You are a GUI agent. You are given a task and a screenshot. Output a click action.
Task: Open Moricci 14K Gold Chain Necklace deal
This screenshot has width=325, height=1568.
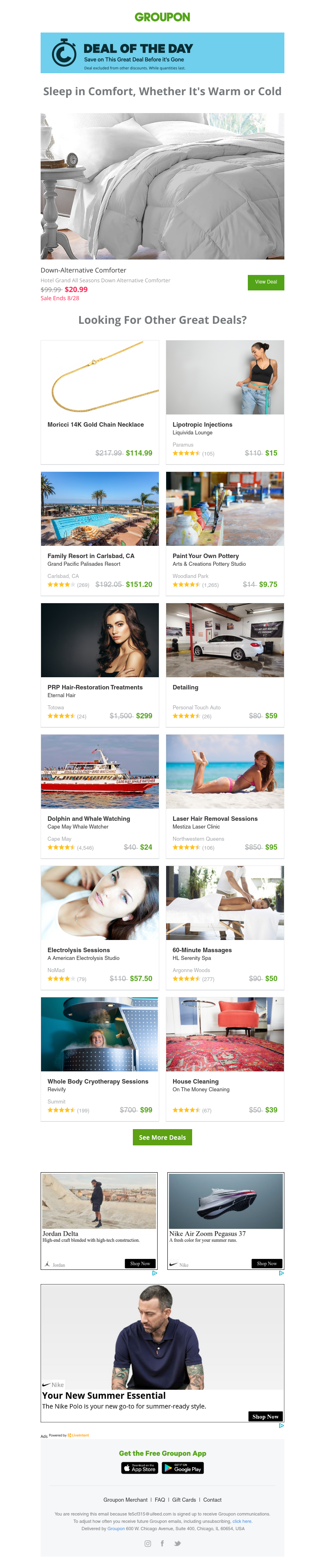[x=100, y=402]
